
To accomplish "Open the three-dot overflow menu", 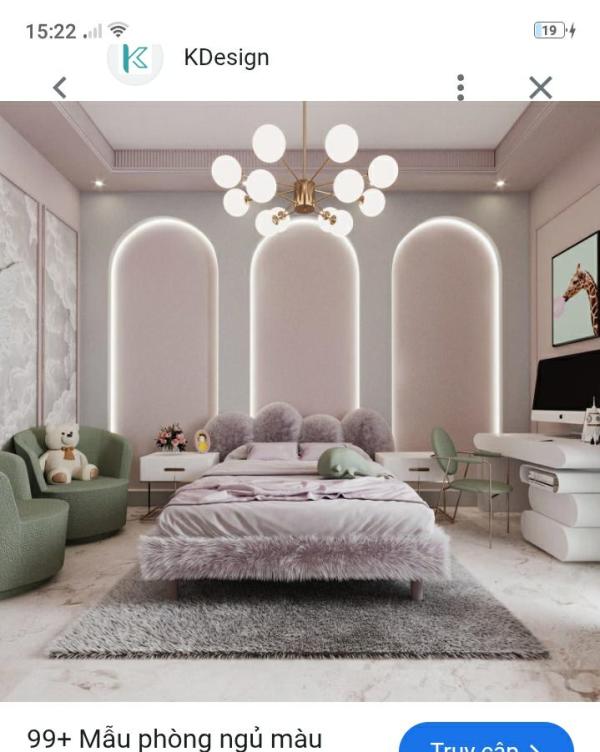I will click(460, 88).
